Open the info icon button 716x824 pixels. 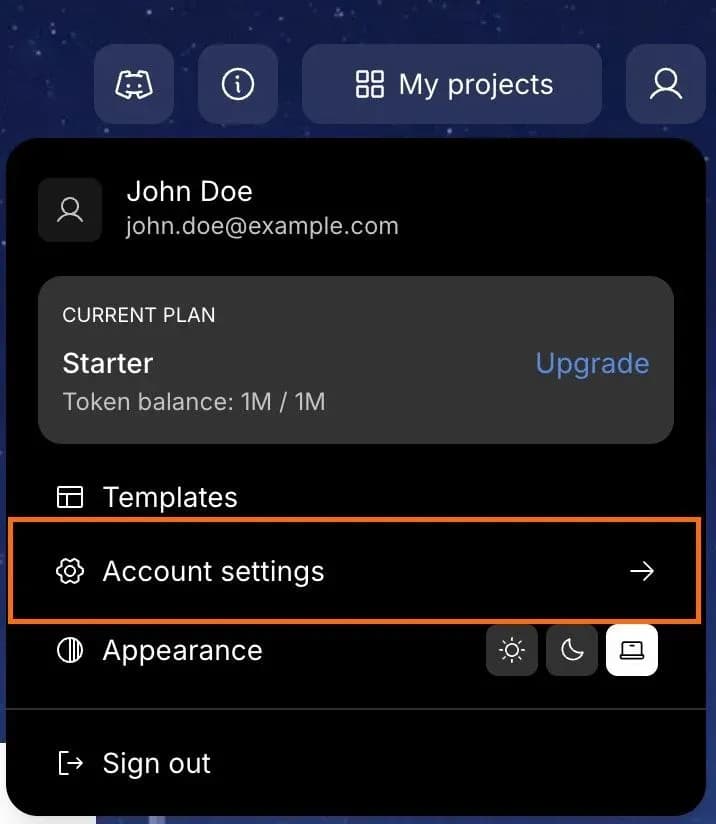237,84
